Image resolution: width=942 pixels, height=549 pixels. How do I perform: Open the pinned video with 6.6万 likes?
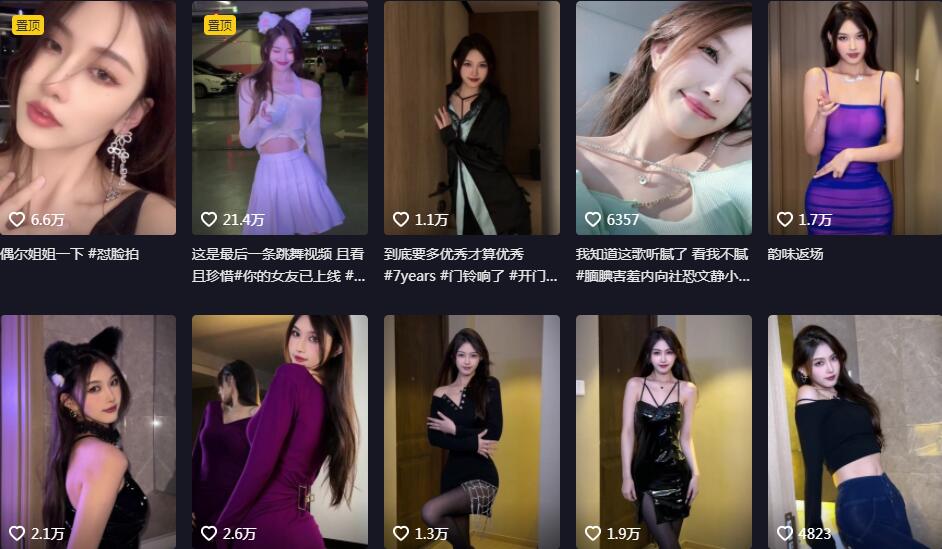point(87,118)
